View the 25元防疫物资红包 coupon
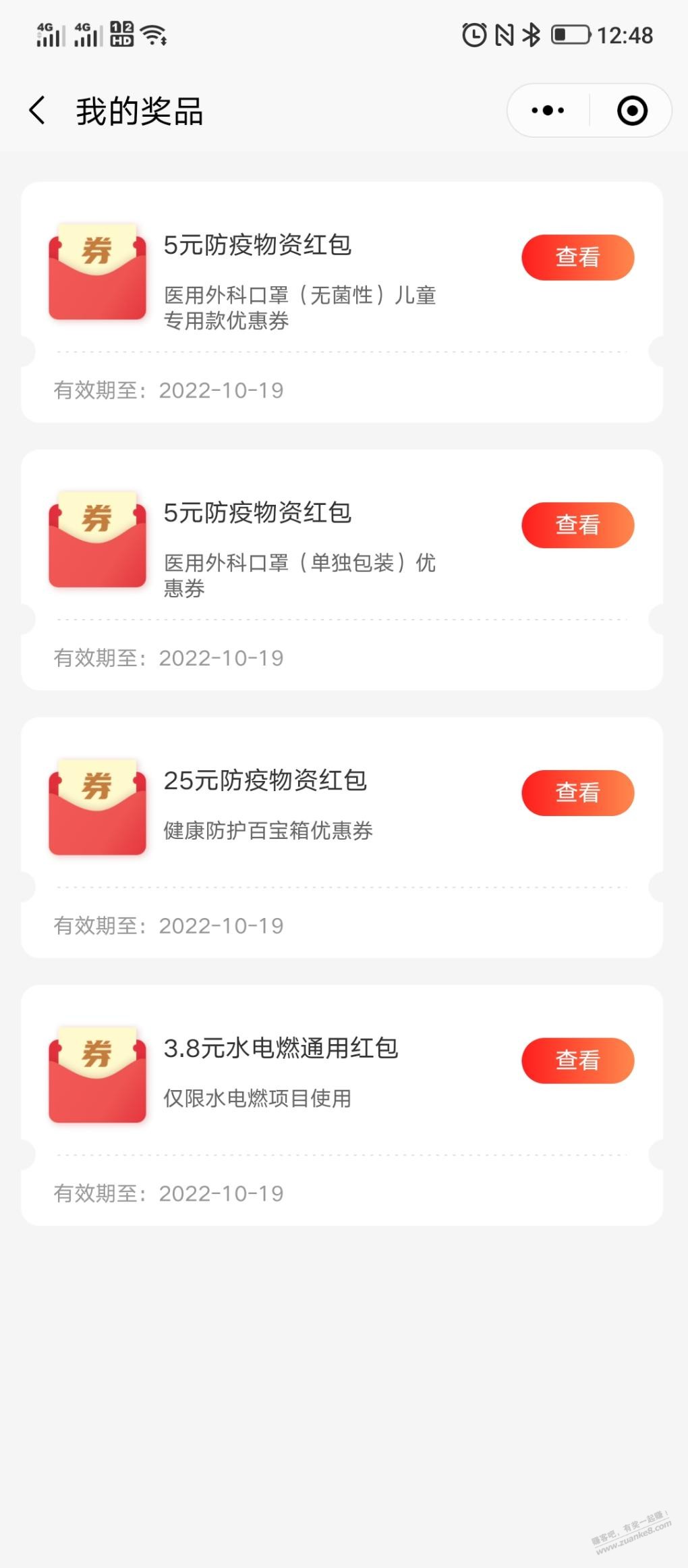The height and width of the screenshot is (1568, 688). 577,792
